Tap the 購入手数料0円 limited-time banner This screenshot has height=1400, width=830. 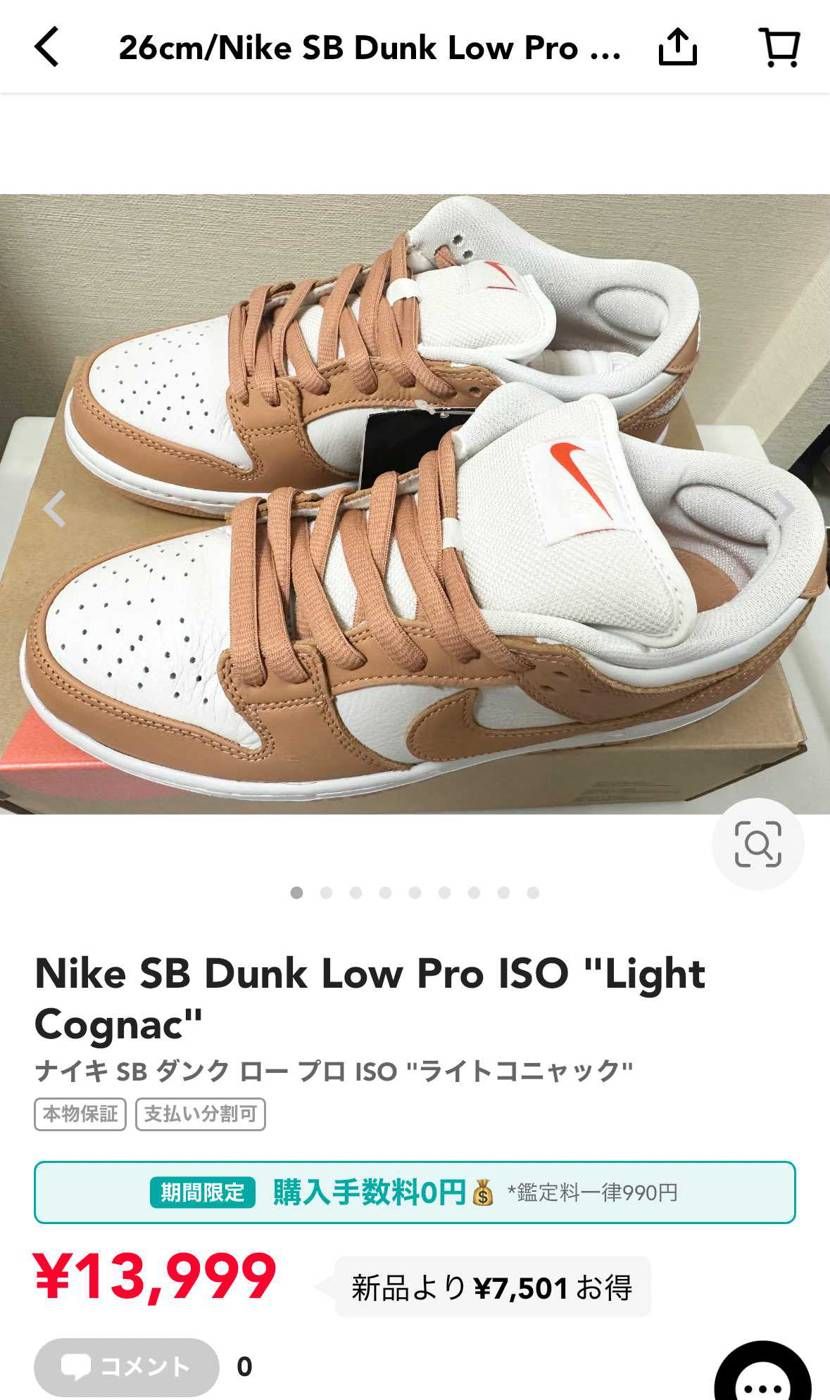click(x=415, y=1192)
